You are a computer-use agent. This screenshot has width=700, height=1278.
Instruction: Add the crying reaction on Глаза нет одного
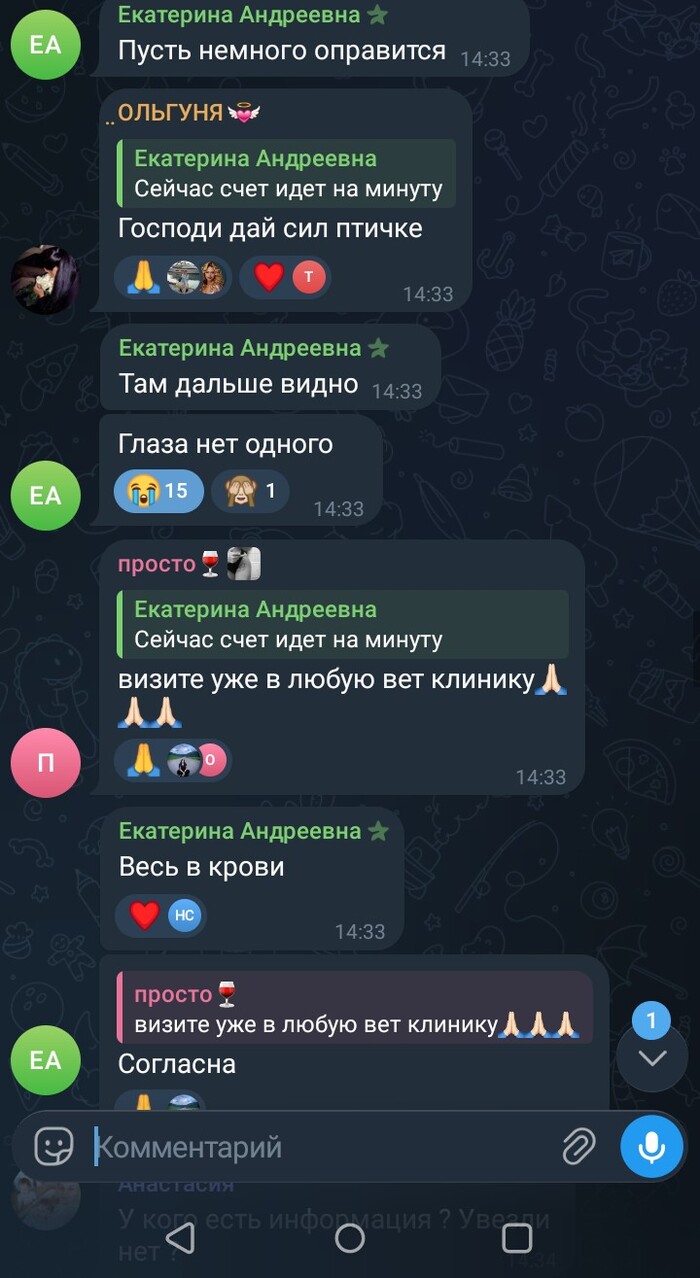tap(158, 491)
